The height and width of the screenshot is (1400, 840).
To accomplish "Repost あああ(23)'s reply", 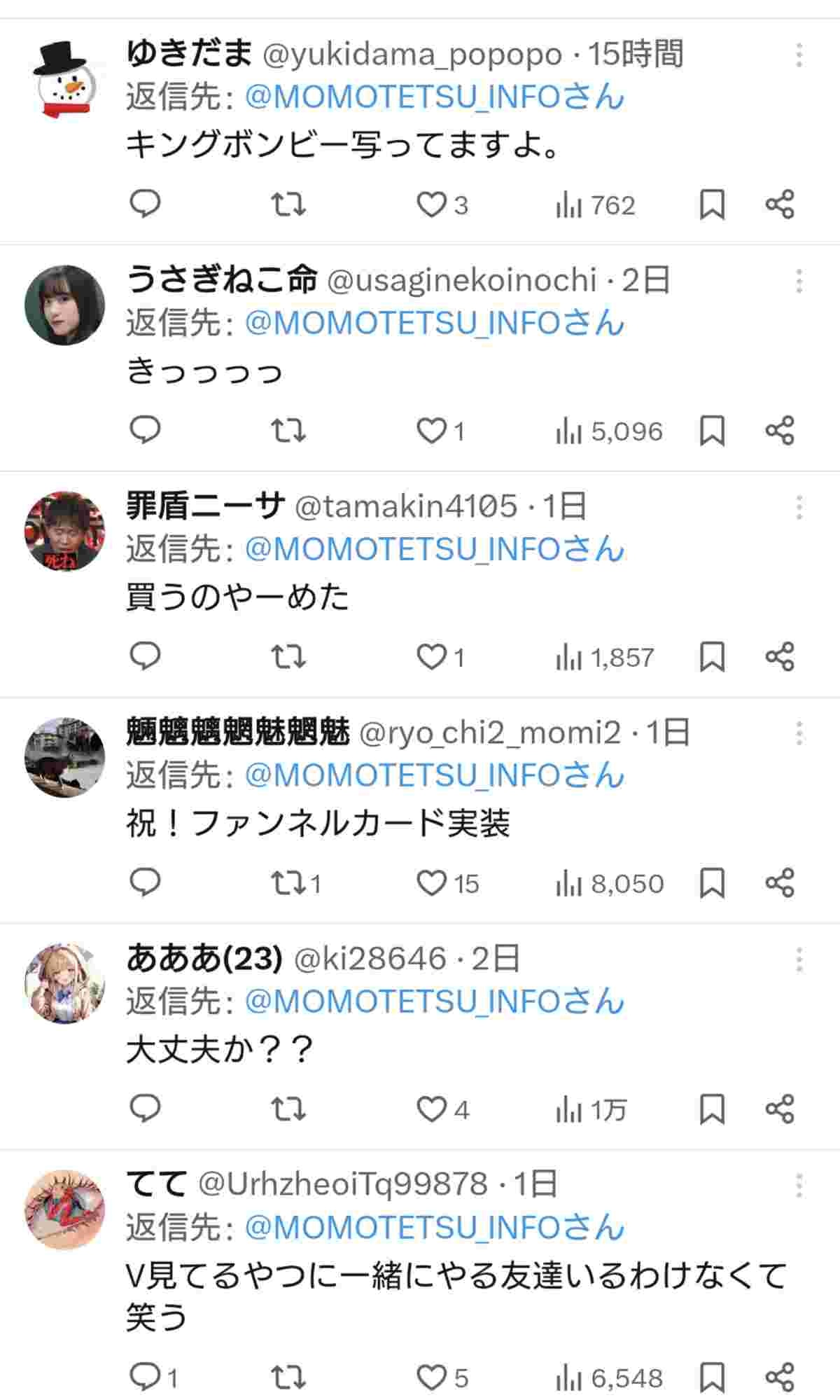I will coord(288,1109).
